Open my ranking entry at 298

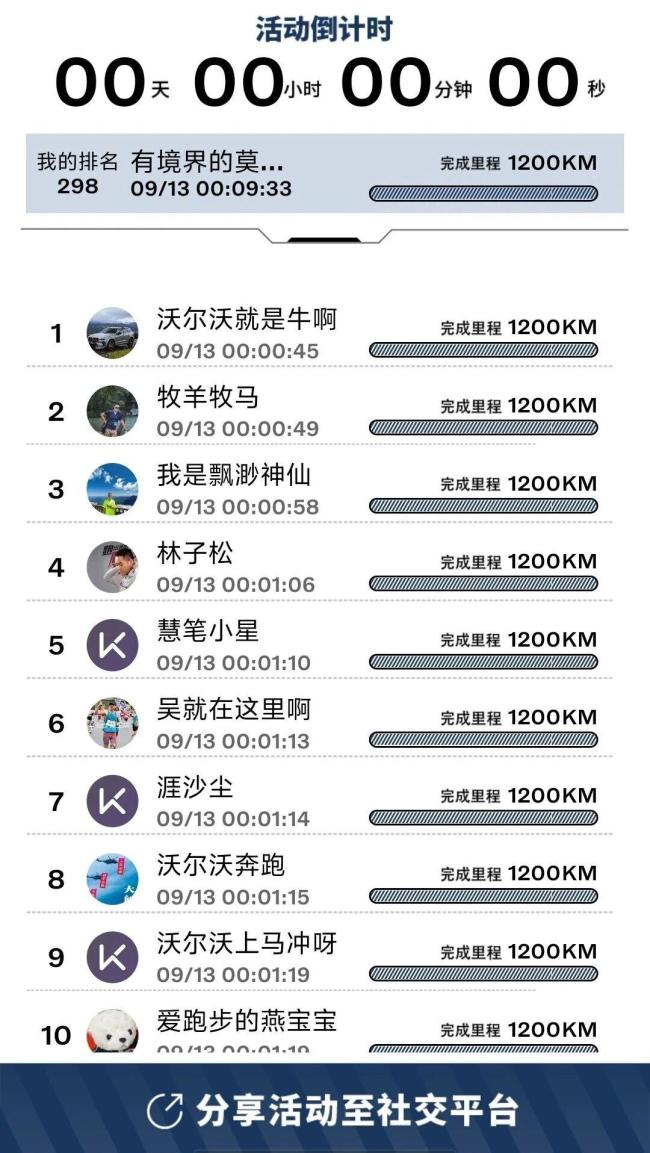(324, 174)
